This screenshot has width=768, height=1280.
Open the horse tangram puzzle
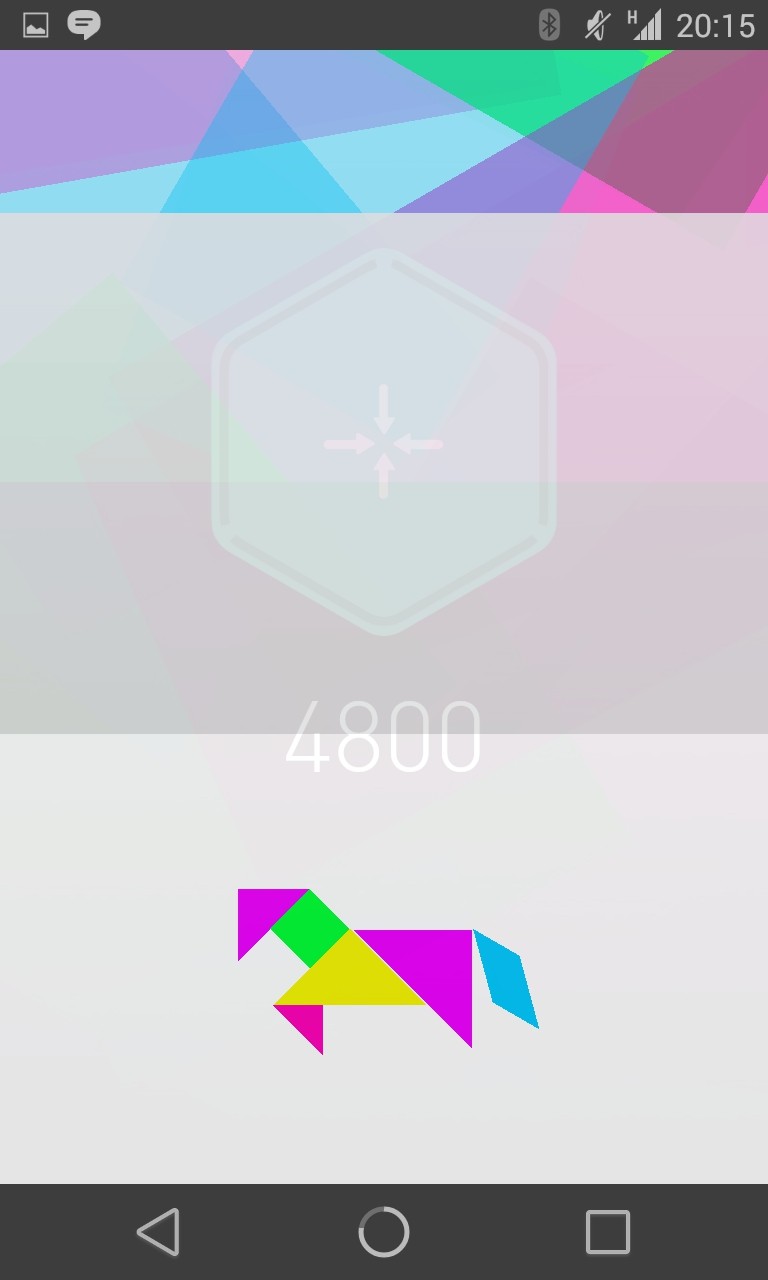coord(388,971)
